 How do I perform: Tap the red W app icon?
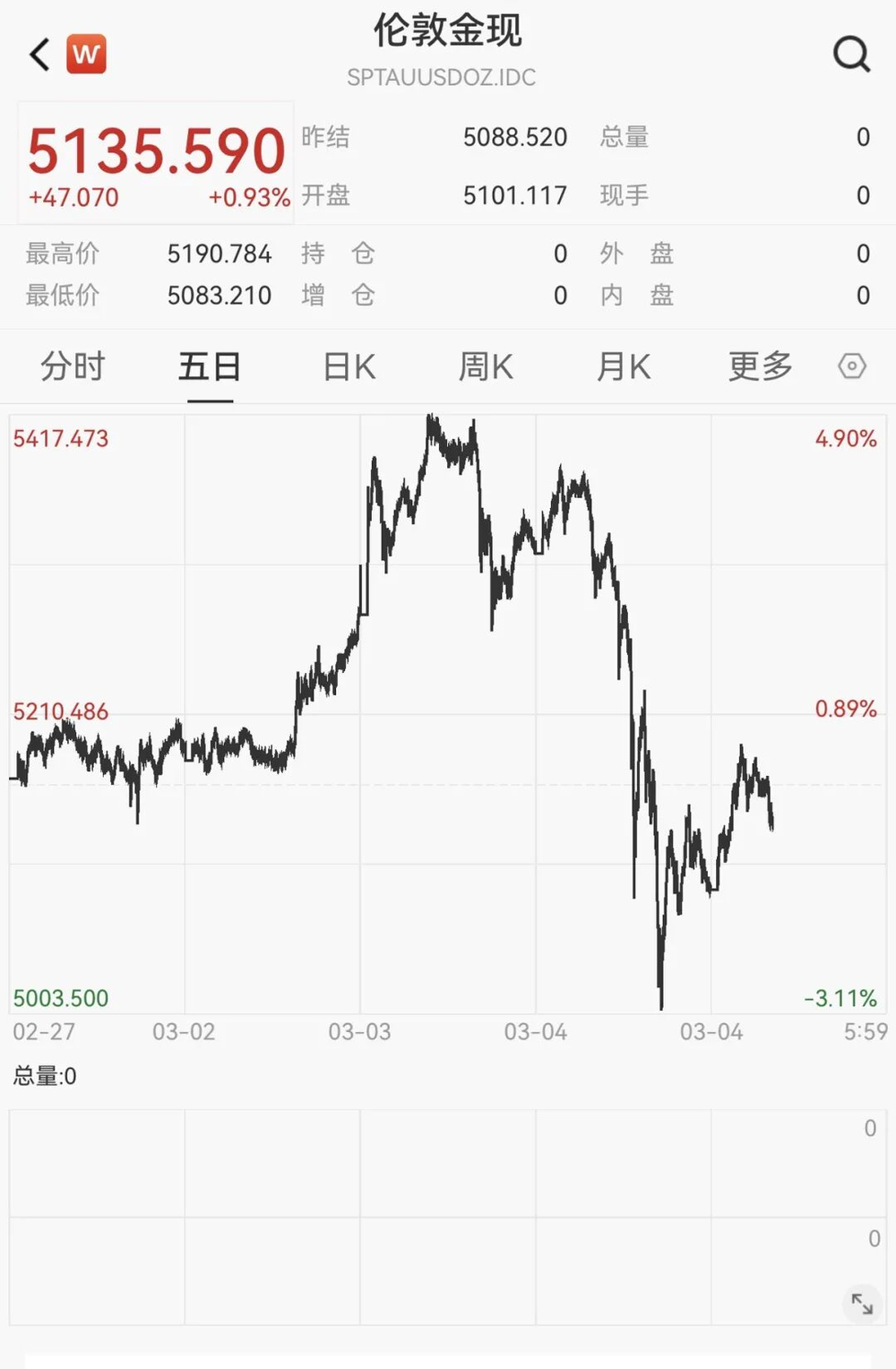tap(87, 55)
